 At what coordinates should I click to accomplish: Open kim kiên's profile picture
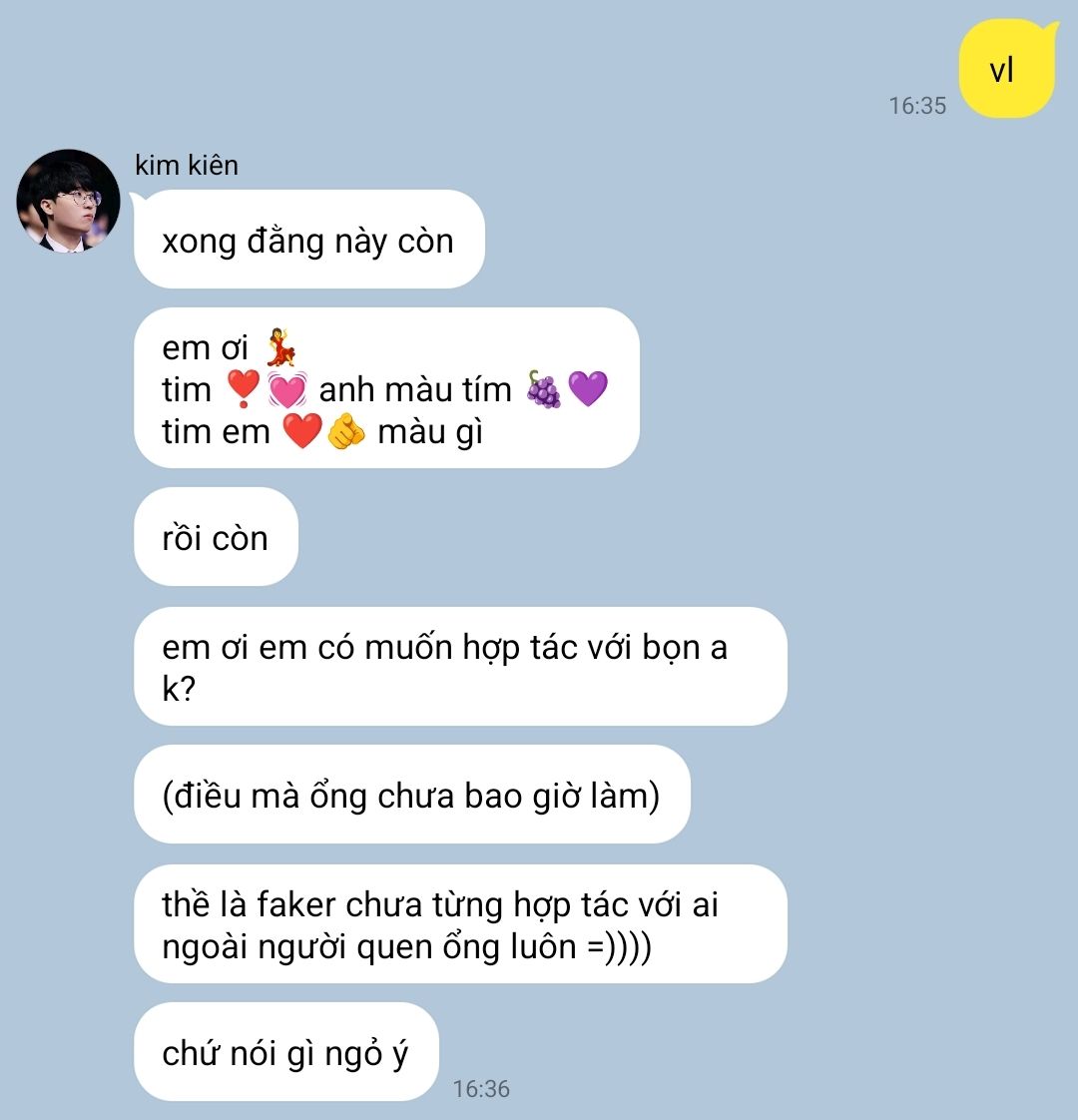[x=69, y=201]
